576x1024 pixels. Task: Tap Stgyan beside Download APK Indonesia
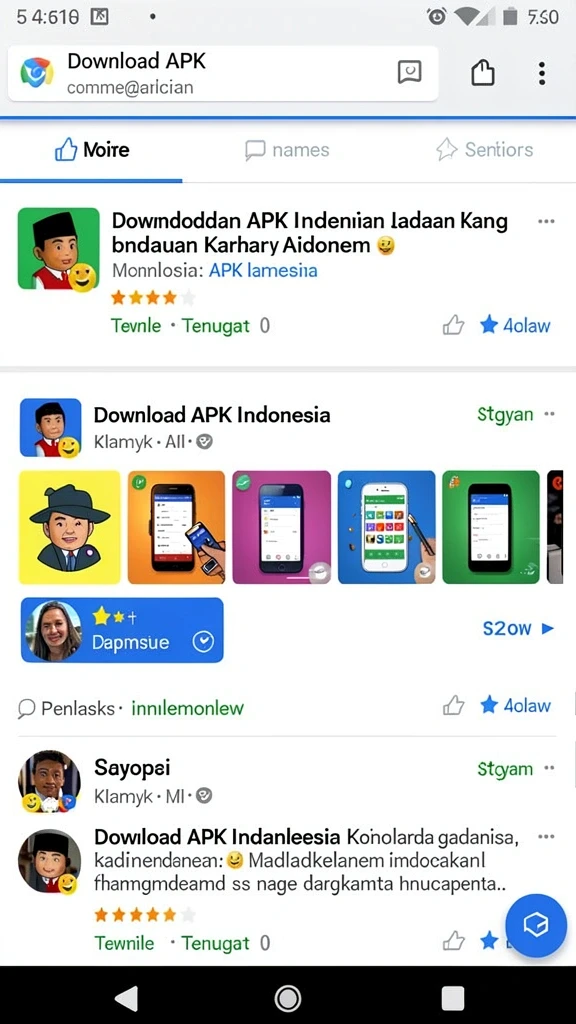coord(505,414)
